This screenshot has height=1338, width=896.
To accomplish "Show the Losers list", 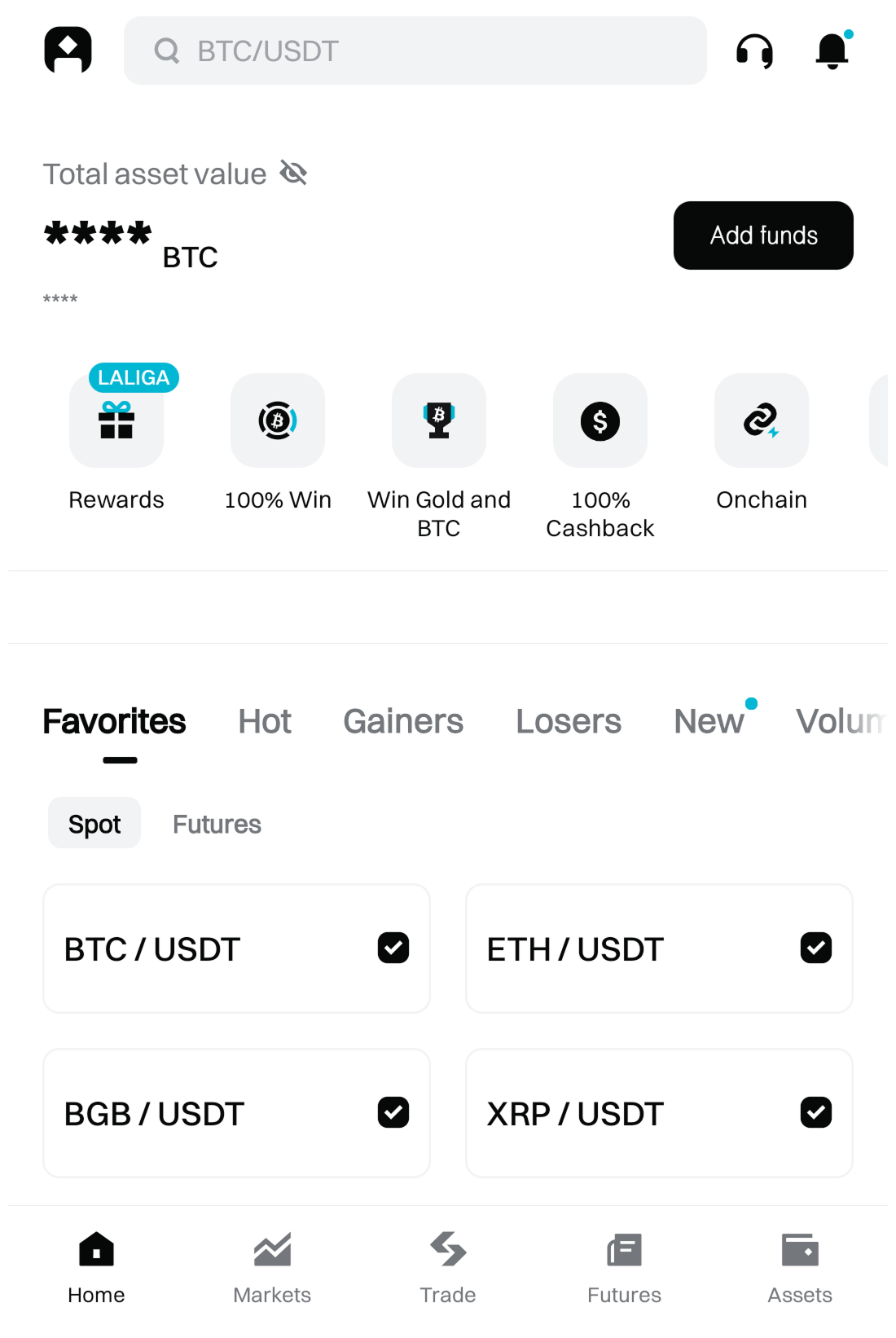I will tap(568, 721).
